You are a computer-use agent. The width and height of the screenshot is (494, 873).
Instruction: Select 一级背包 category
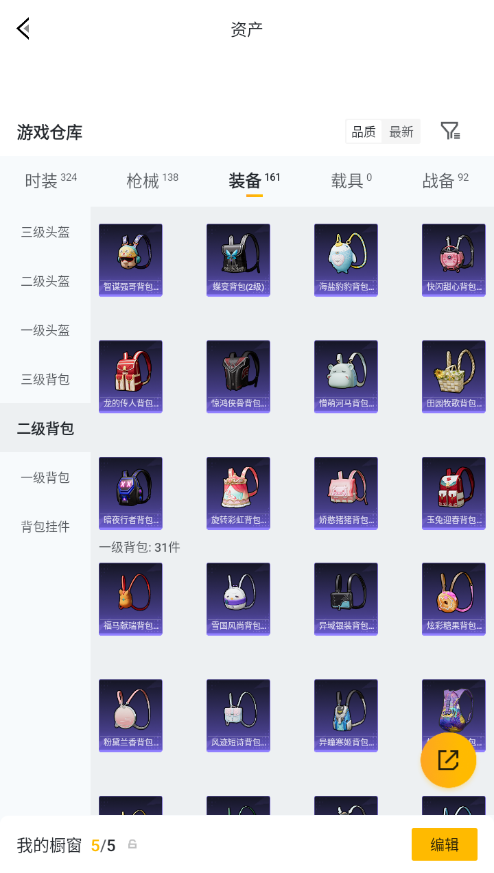(x=45, y=477)
